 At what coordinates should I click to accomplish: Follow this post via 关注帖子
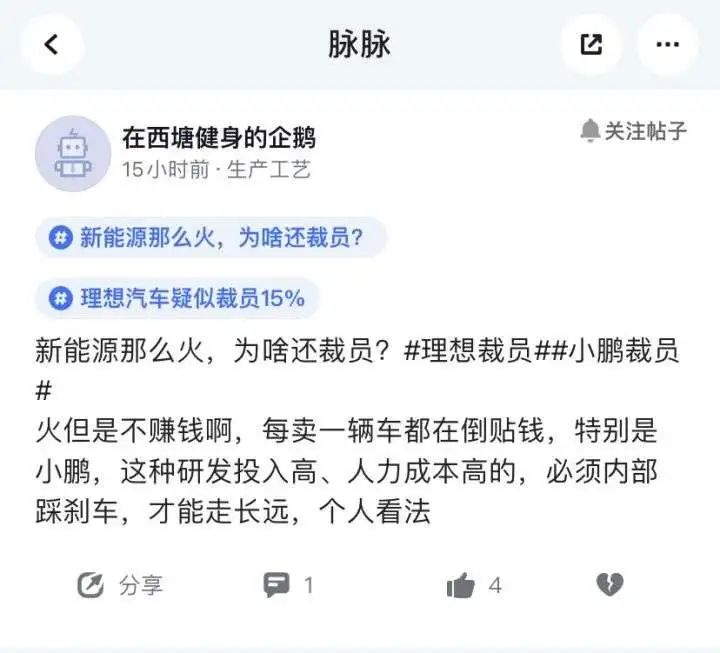click(x=633, y=131)
